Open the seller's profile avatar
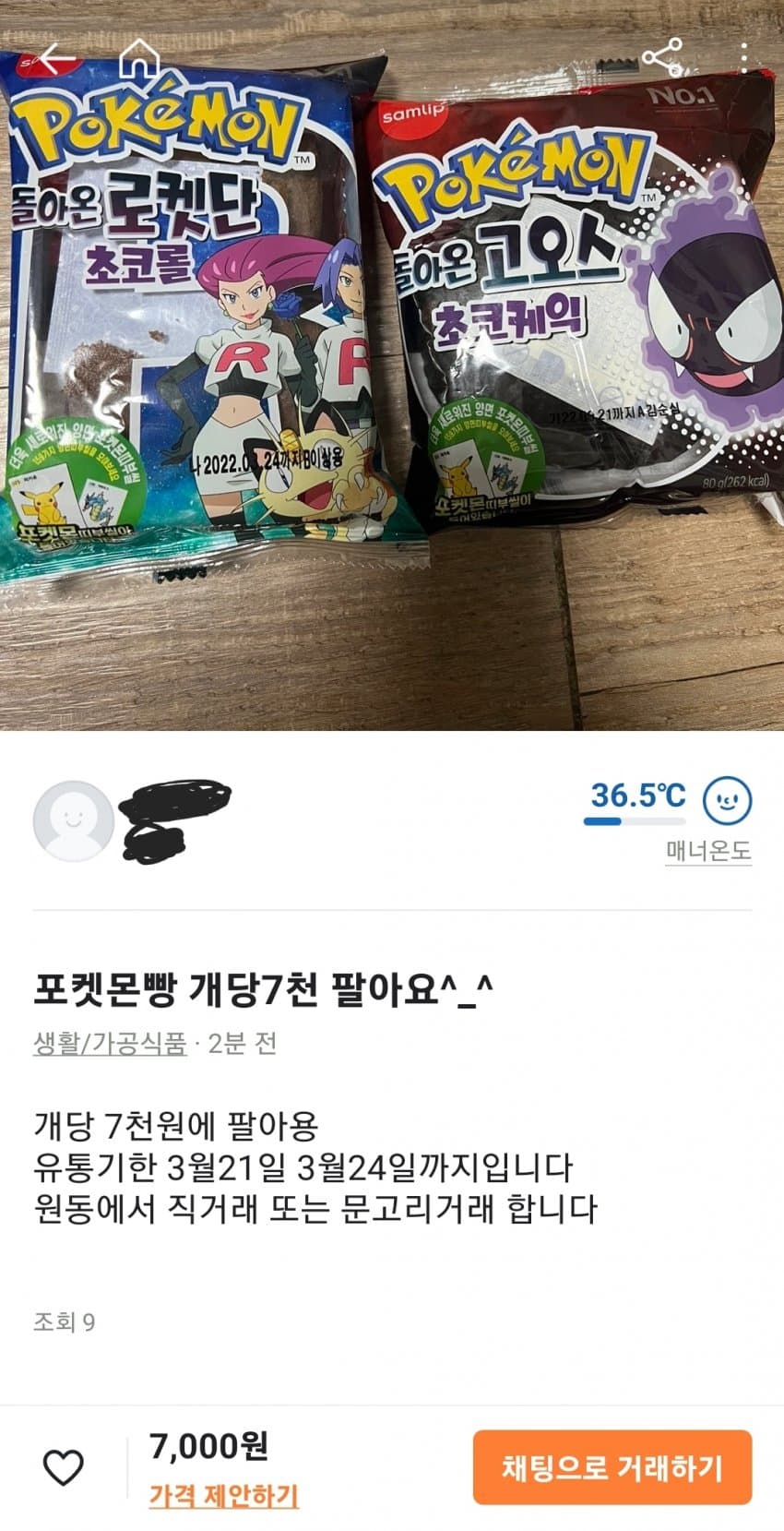This screenshot has width=784, height=1531. coord(74,820)
